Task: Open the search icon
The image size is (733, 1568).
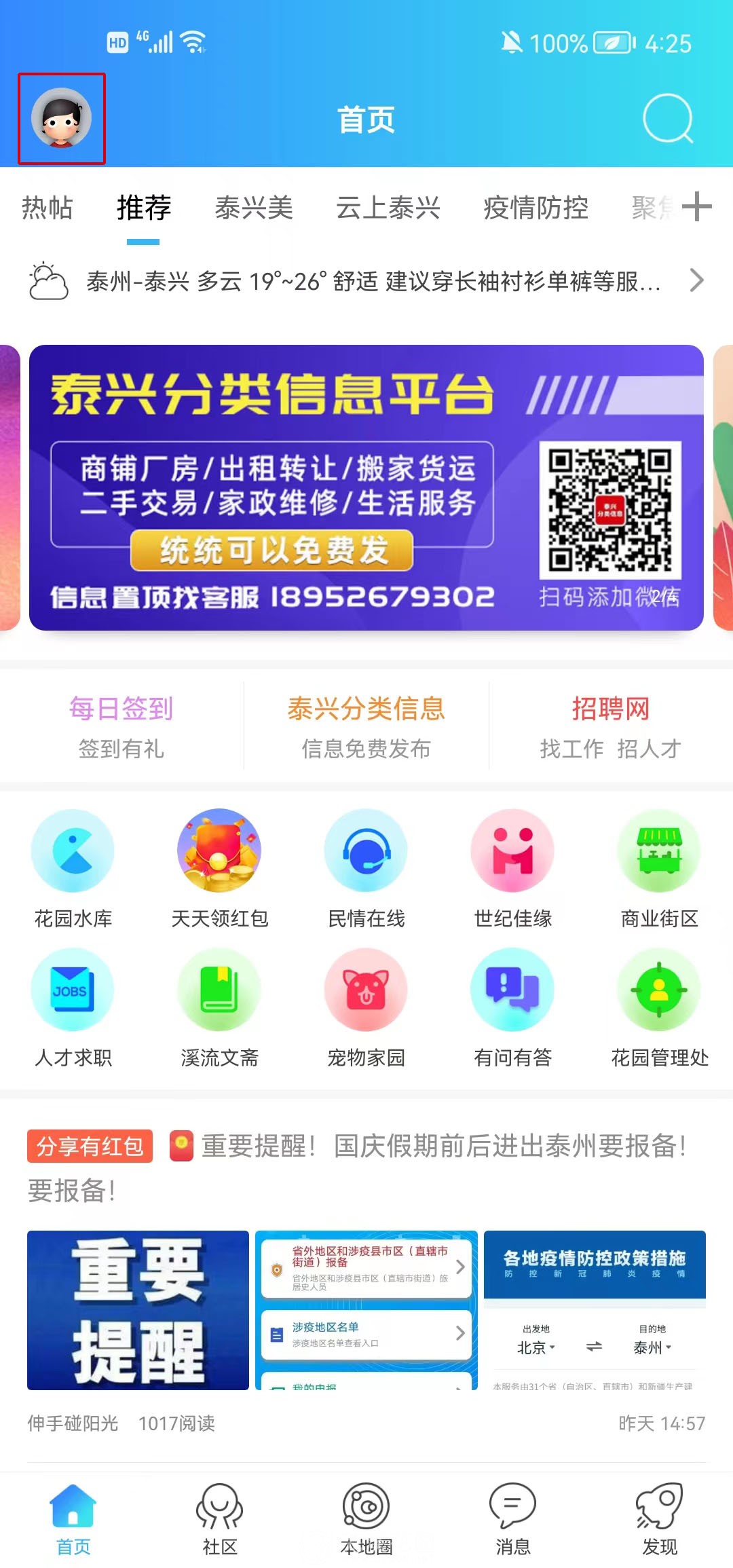Action: tap(668, 118)
